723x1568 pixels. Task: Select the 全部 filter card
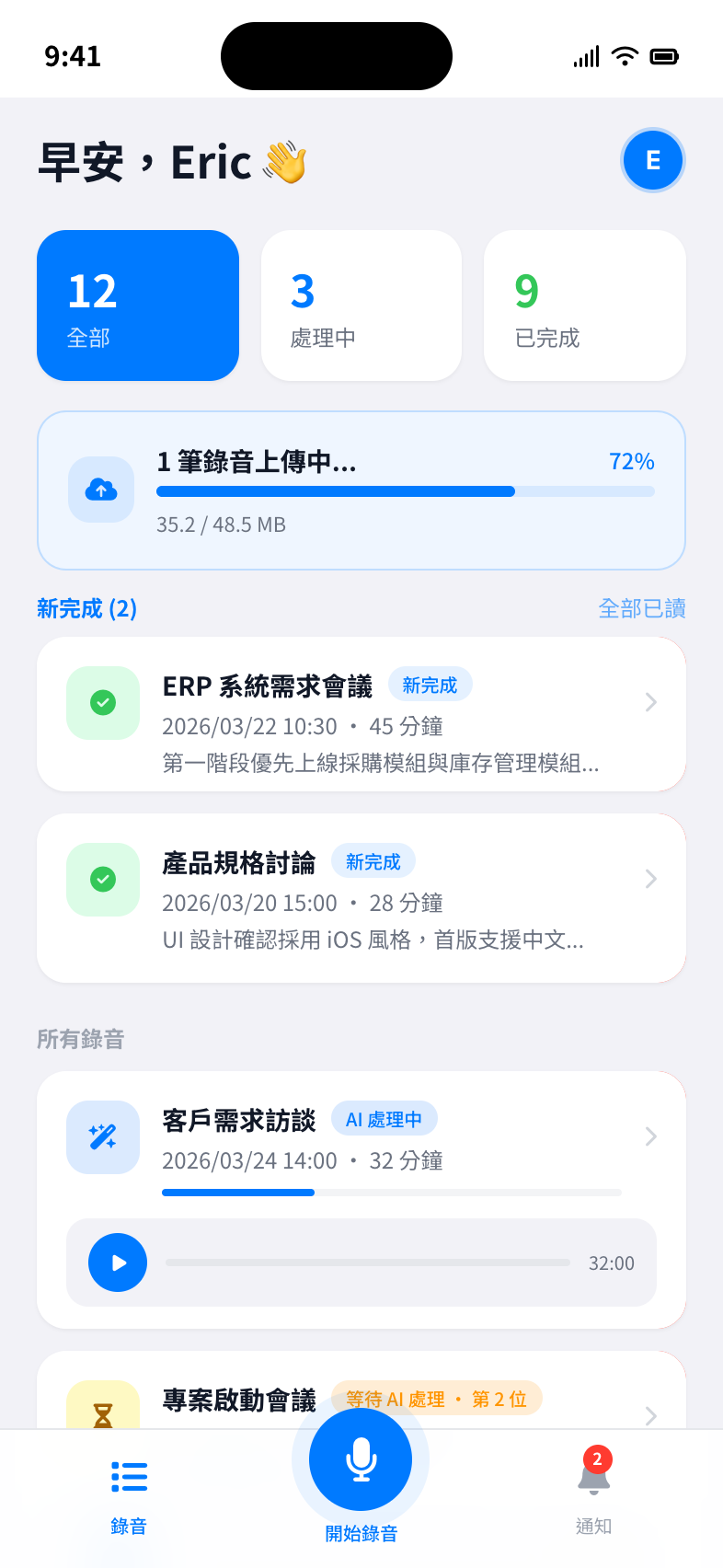pos(138,305)
